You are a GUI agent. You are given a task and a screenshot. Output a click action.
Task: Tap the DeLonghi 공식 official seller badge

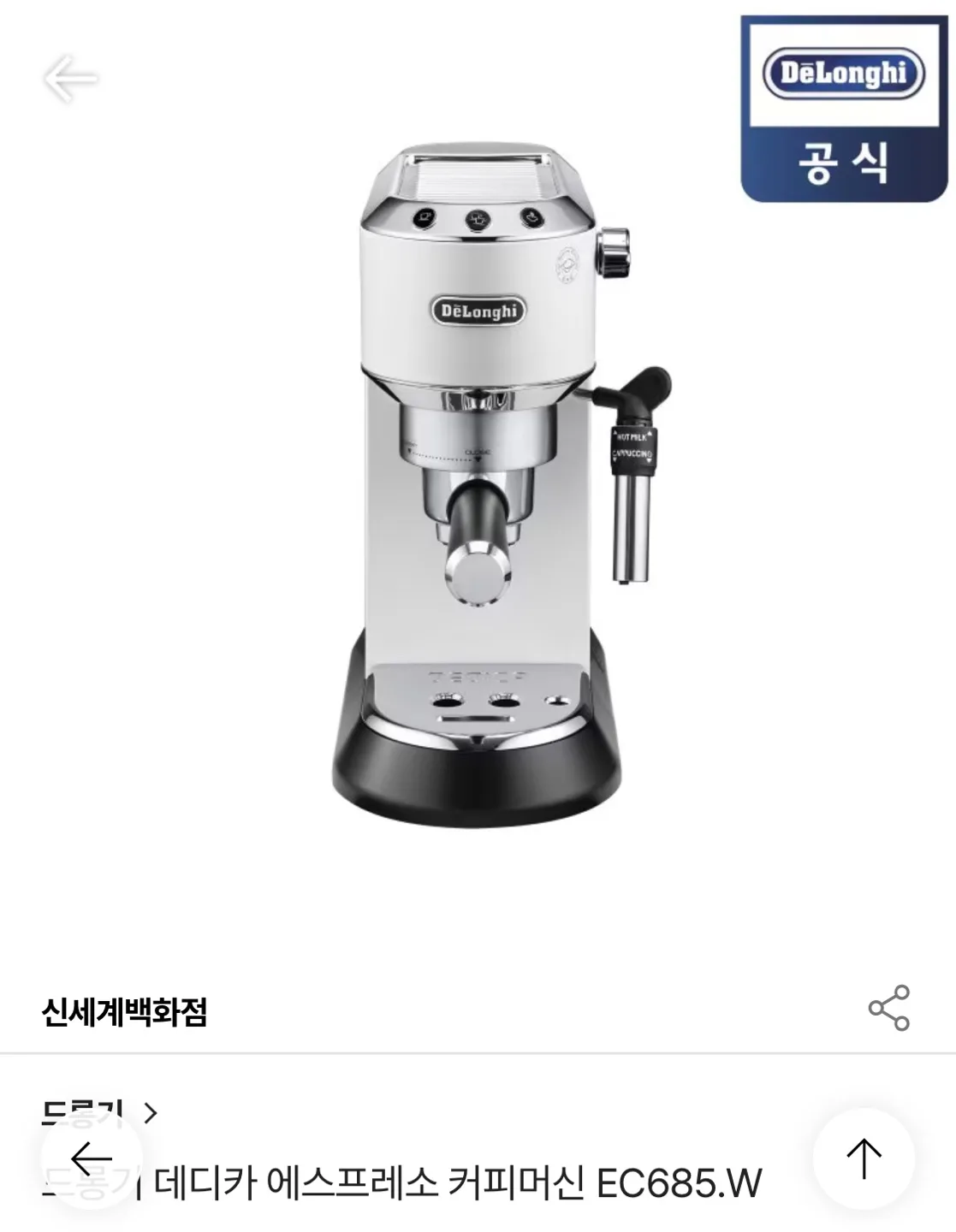tap(840, 94)
